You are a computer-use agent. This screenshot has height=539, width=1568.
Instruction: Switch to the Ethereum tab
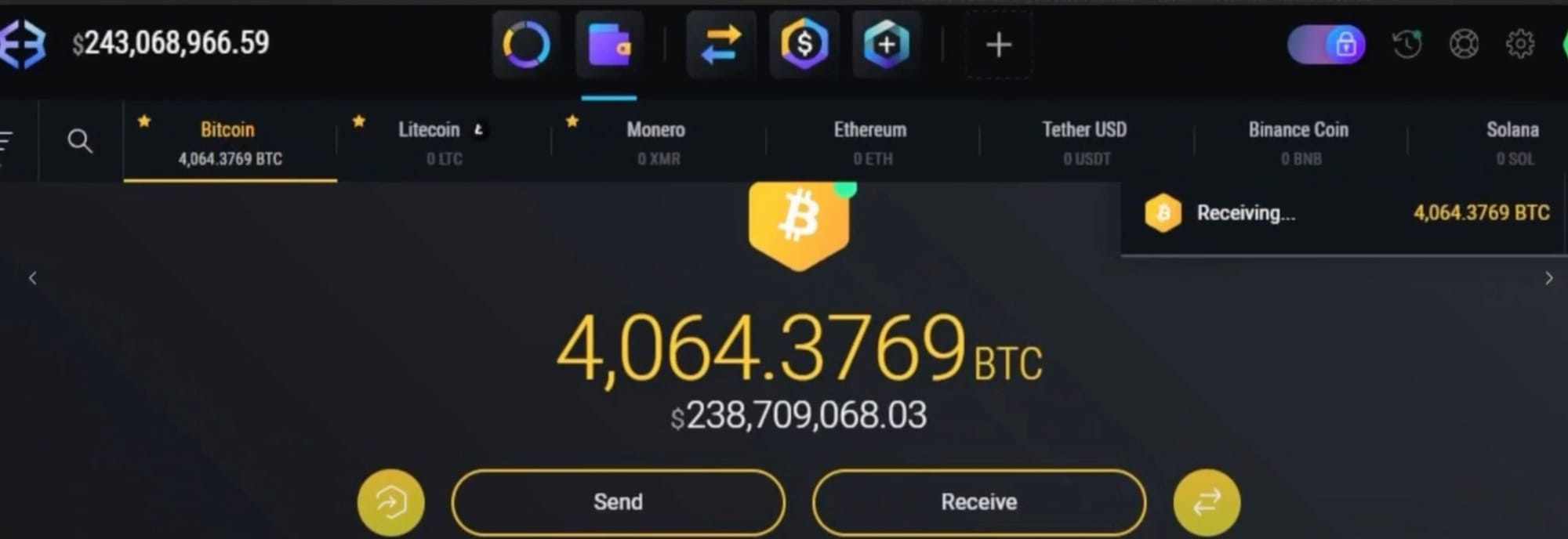tap(871, 143)
